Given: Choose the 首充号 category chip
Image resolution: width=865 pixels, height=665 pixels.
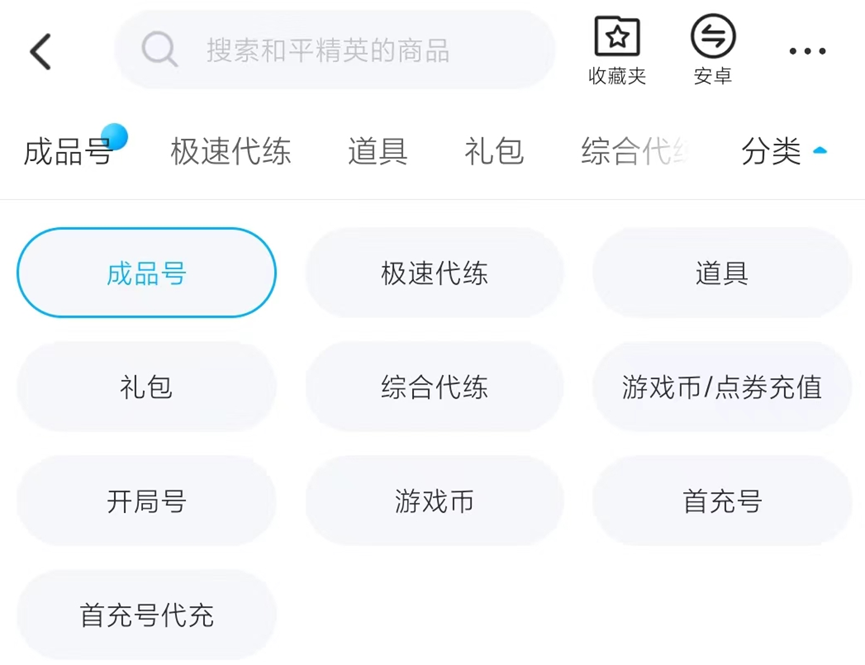Looking at the screenshot, I should coord(722,501).
